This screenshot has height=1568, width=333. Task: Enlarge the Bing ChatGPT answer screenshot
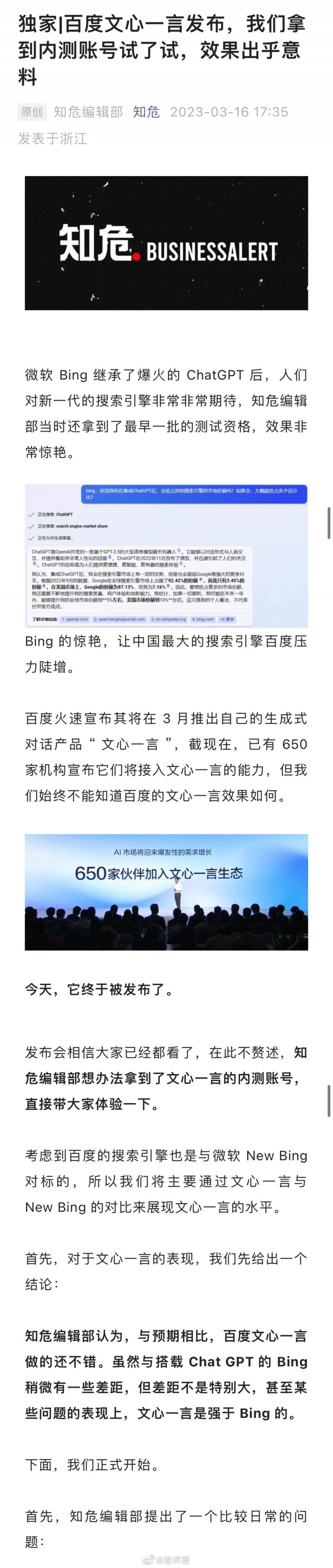[166, 555]
